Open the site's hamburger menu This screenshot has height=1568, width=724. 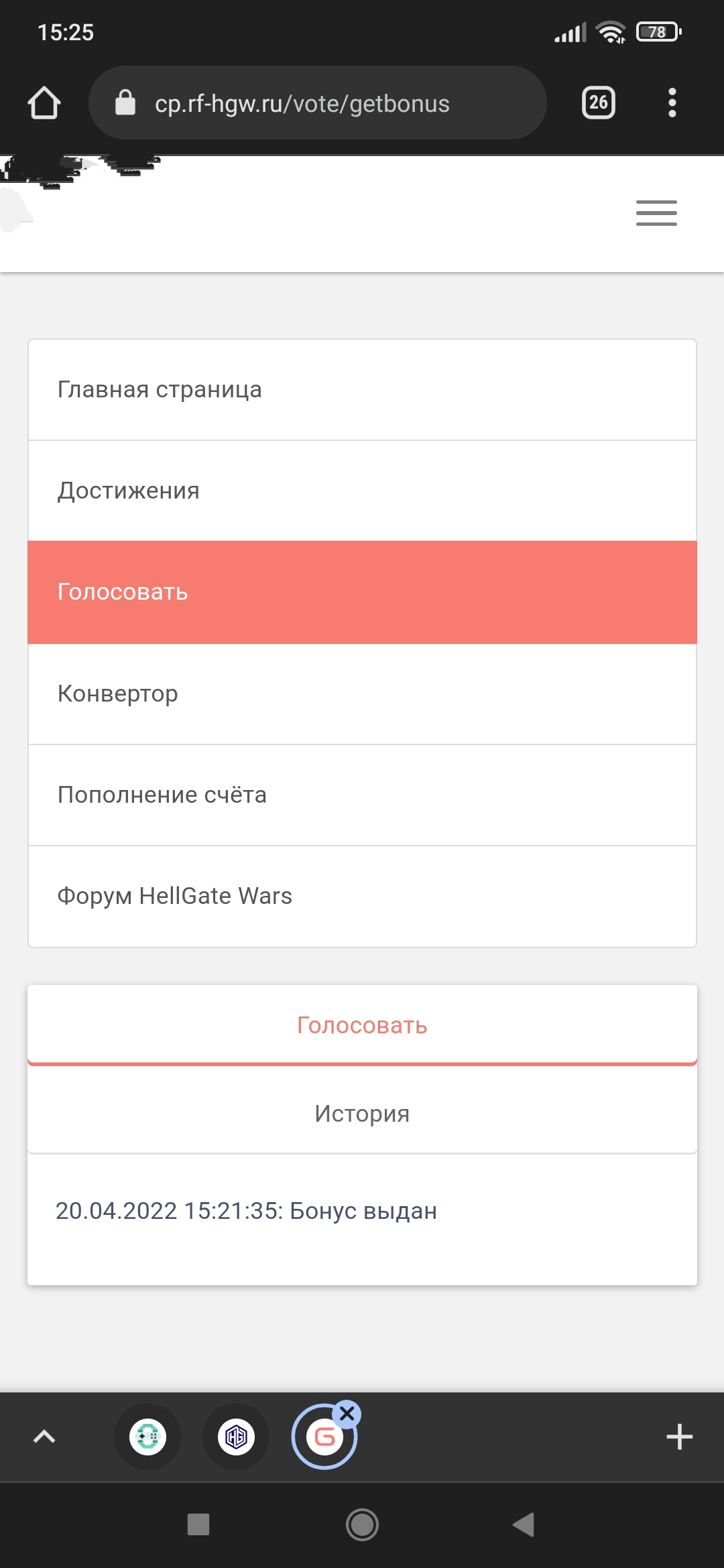tap(656, 213)
